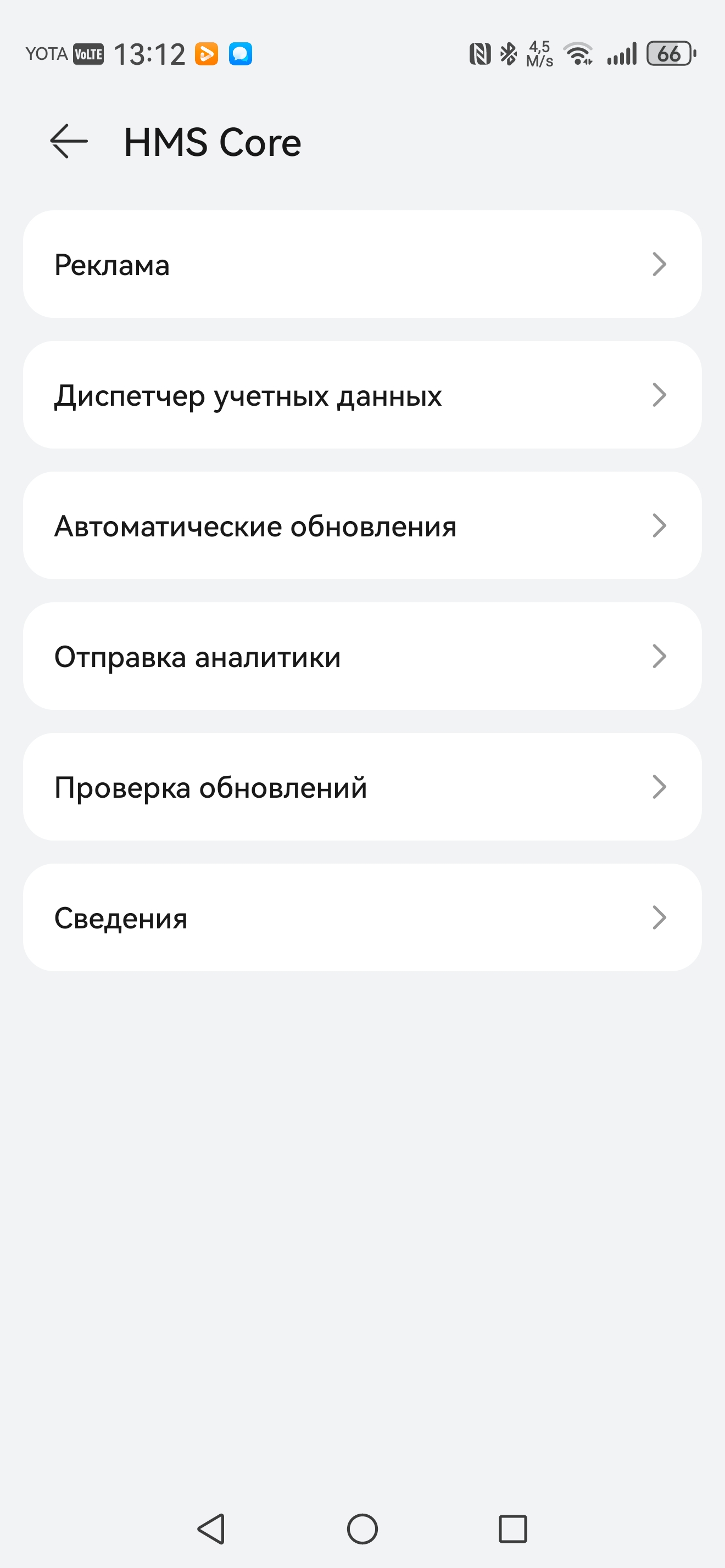Open the Реклама settings row
Image resolution: width=725 pixels, height=1568 pixels.
[x=362, y=264]
